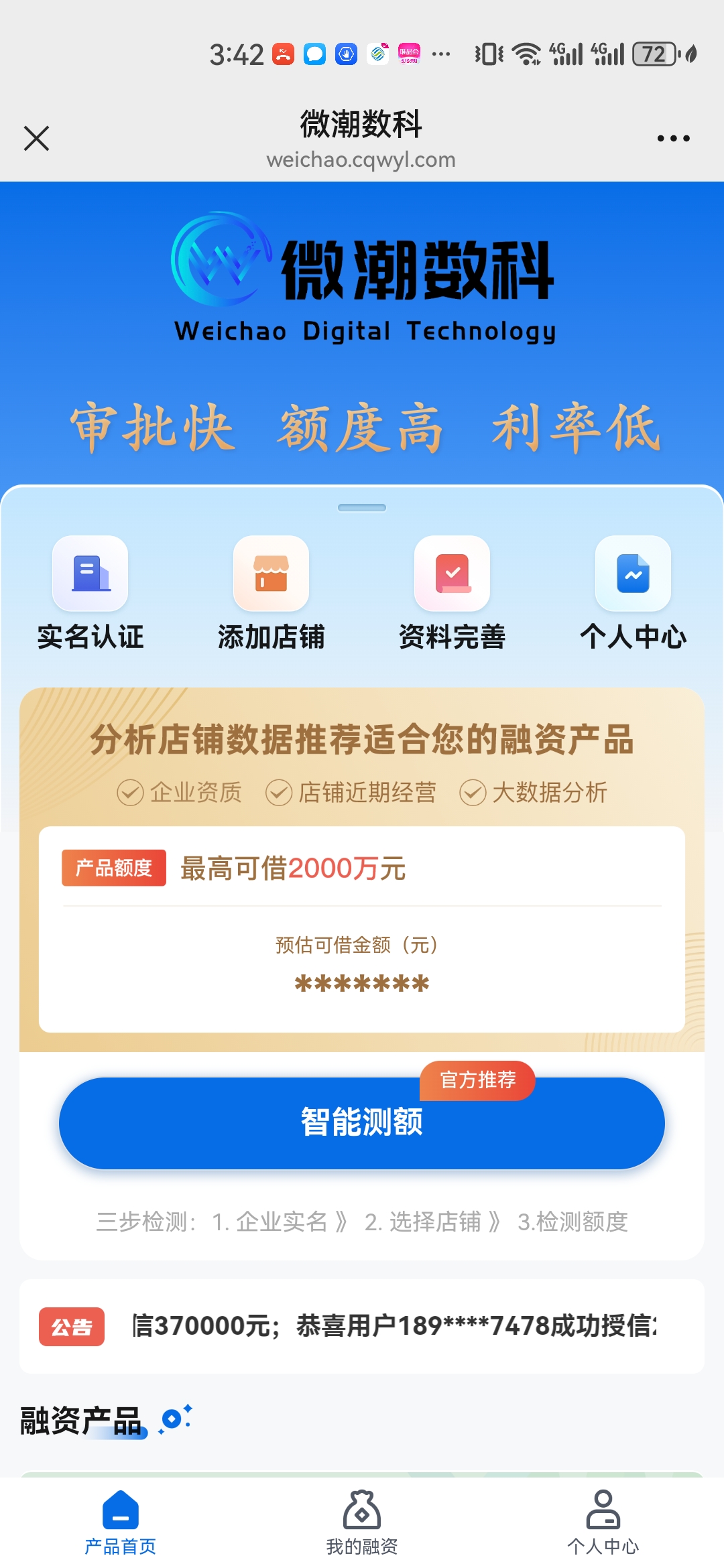This screenshot has width=724, height=1568.
Task: Open 资料完善 to complete the profile
Action: (452, 593)
